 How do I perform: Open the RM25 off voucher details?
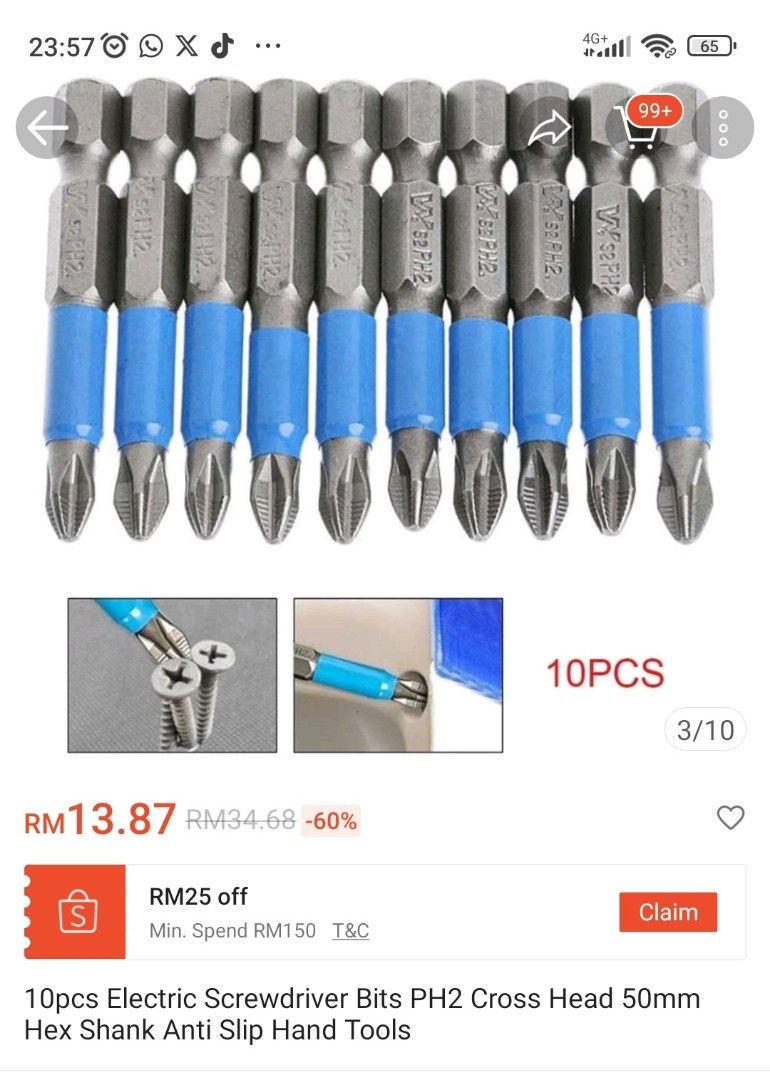pos(199,897)
